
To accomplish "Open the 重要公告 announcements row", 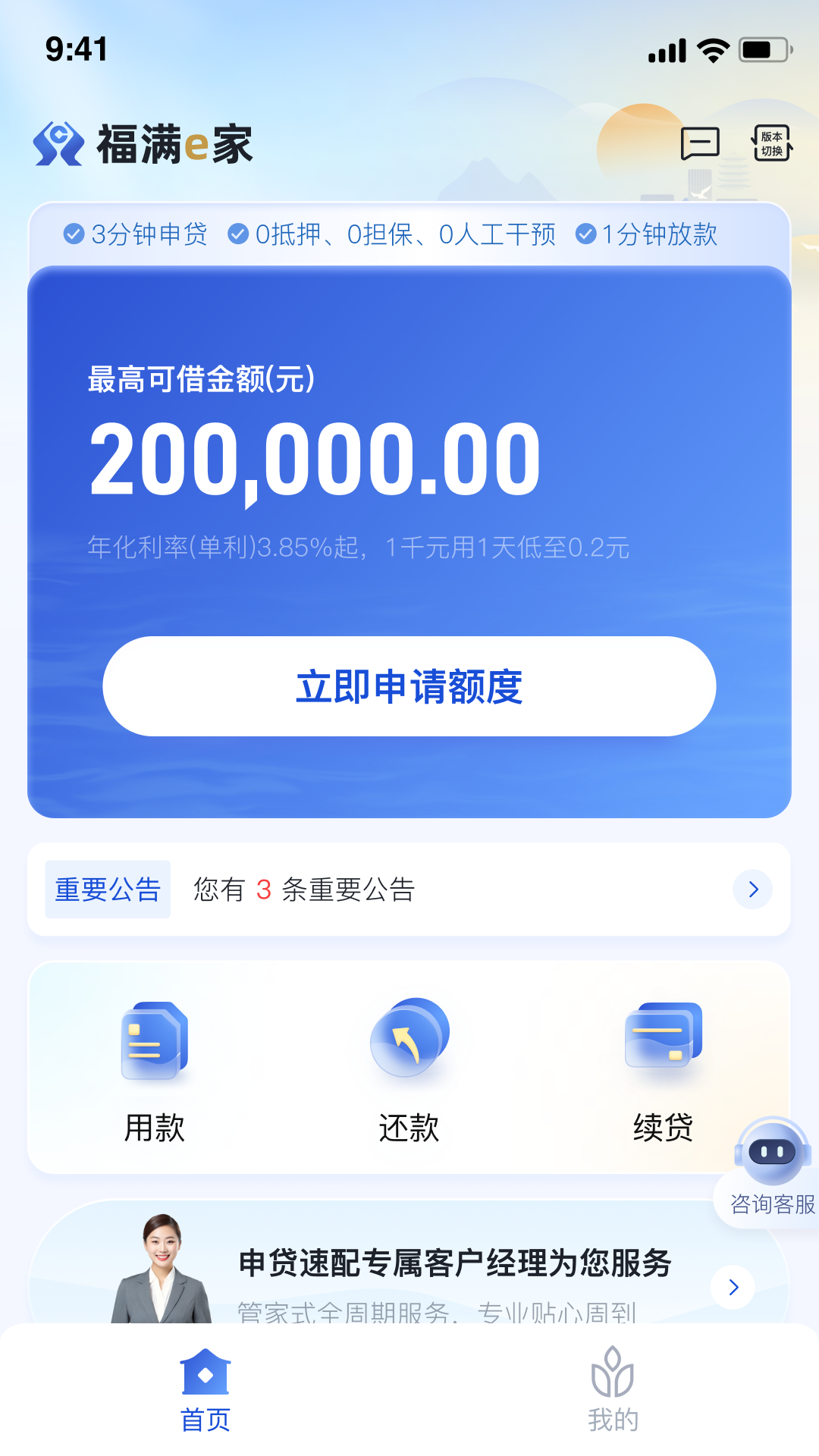I will pos(409,890).
